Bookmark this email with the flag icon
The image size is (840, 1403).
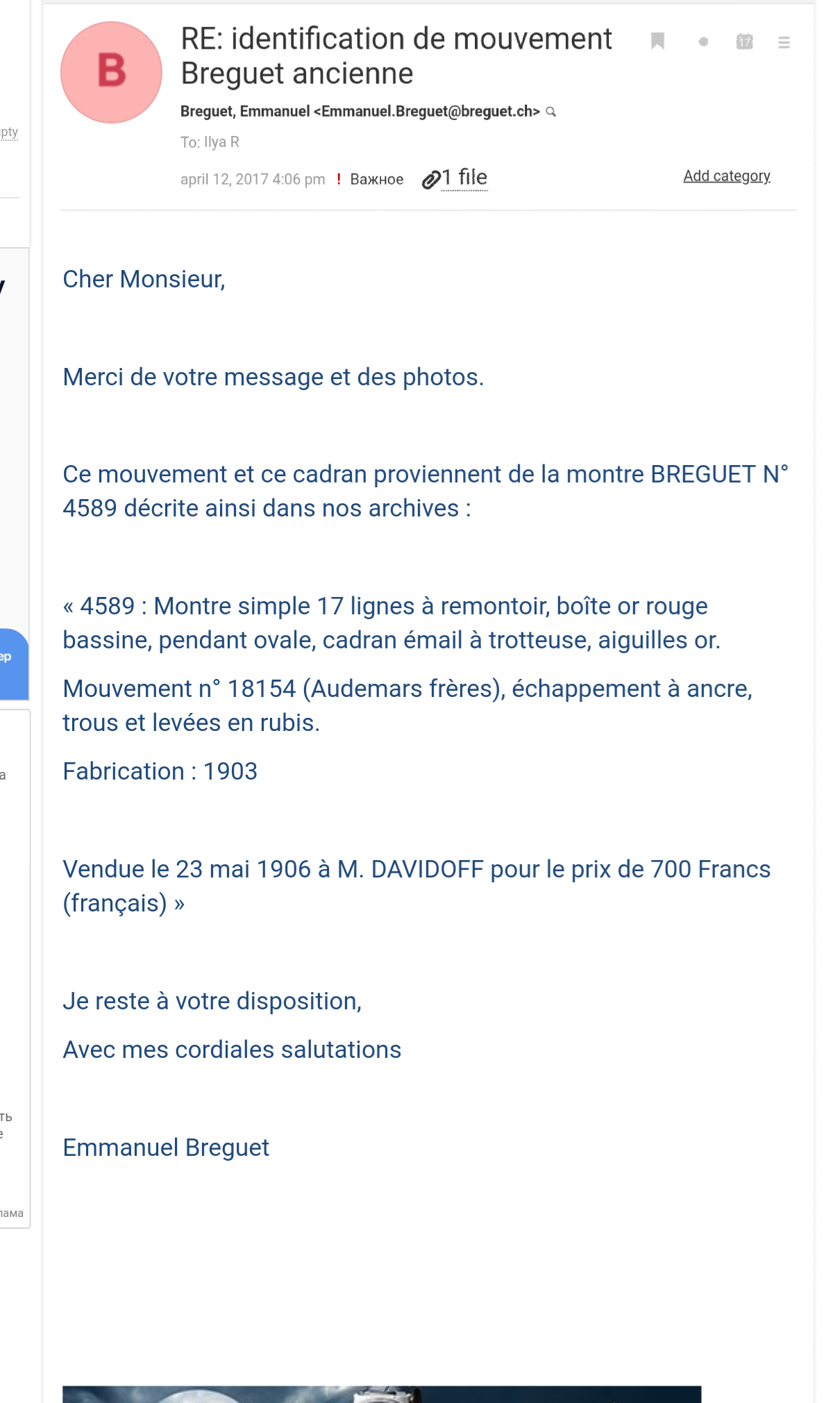click(x=657, y=42)
